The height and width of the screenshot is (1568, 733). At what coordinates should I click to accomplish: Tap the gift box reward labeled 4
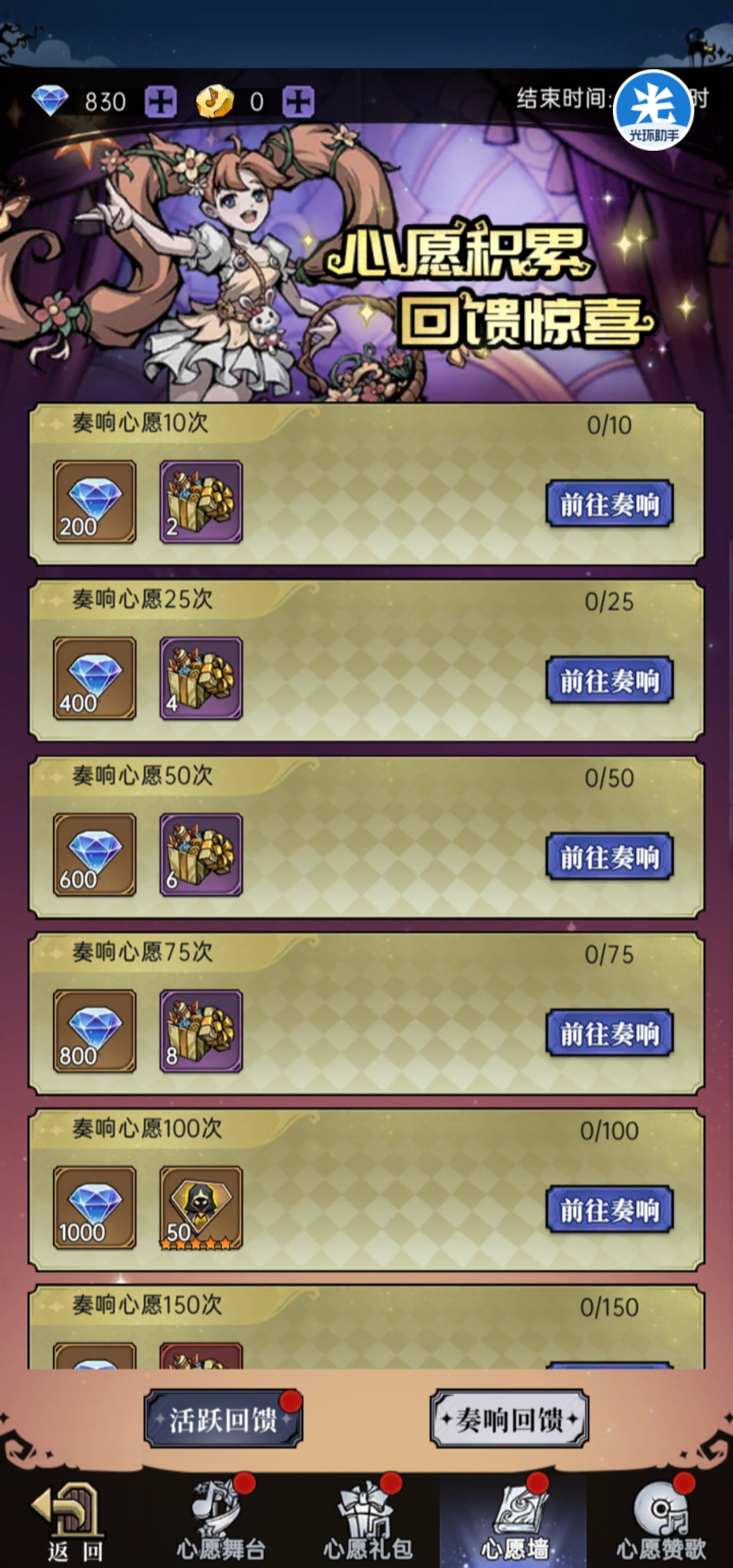(x=200, y=679)
